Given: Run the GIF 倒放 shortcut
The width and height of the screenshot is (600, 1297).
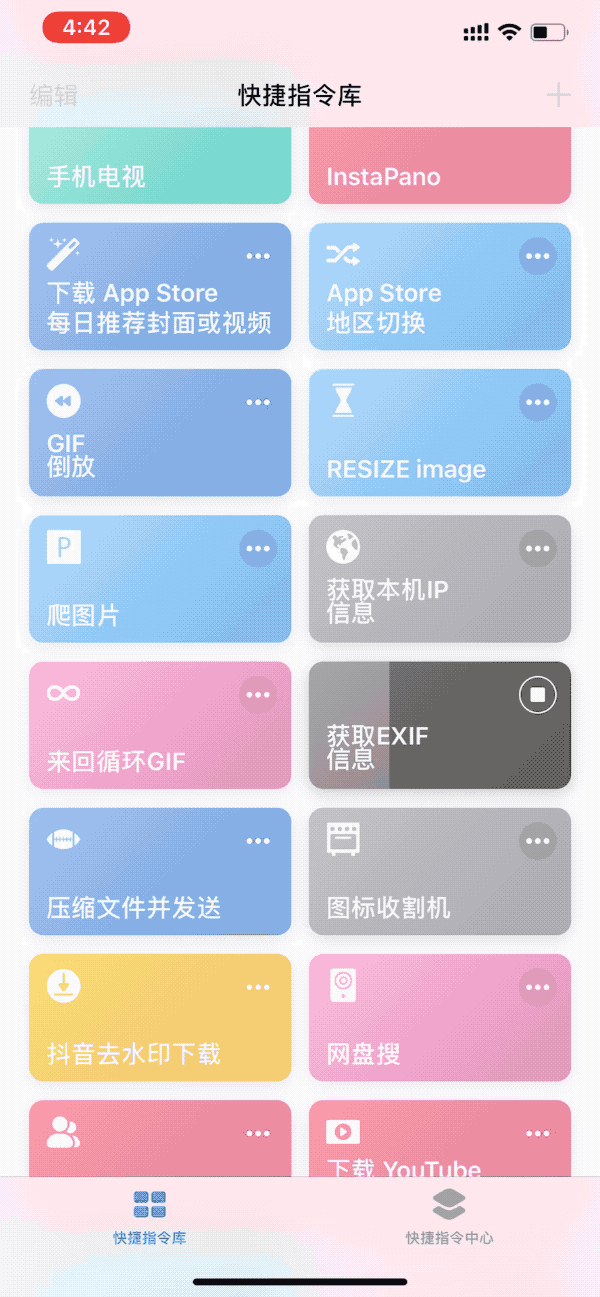Looking at the screenshot, I should pos(160,433).
